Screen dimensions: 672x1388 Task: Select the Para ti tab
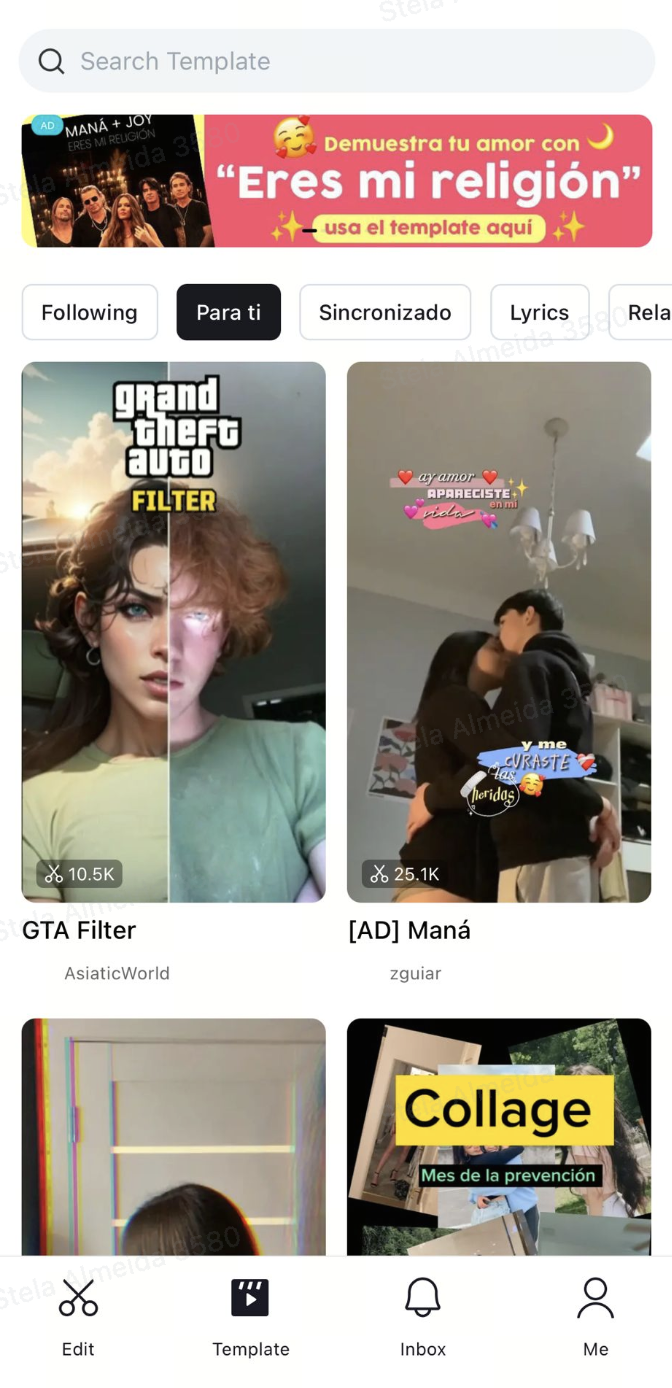click(x=228, y=313)
